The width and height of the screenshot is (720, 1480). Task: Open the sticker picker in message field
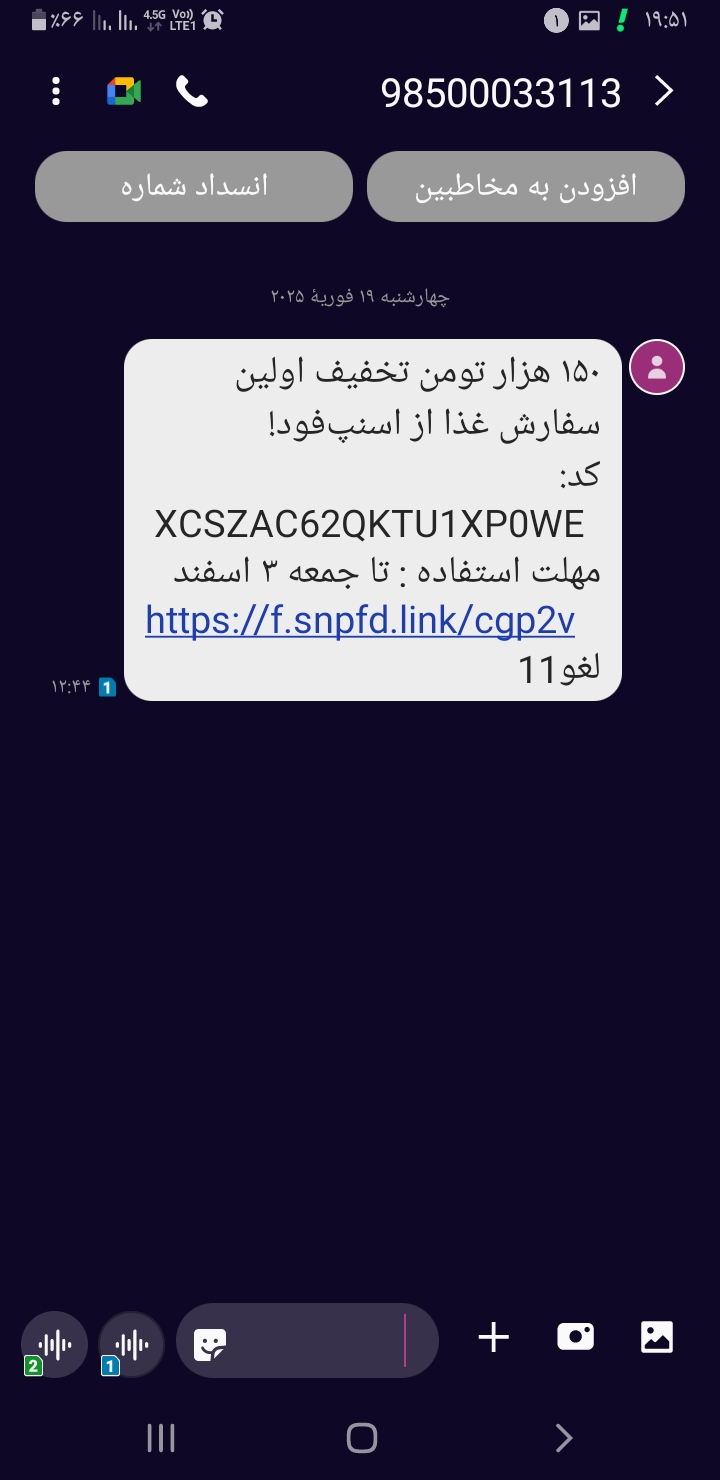coord(211,1344)
